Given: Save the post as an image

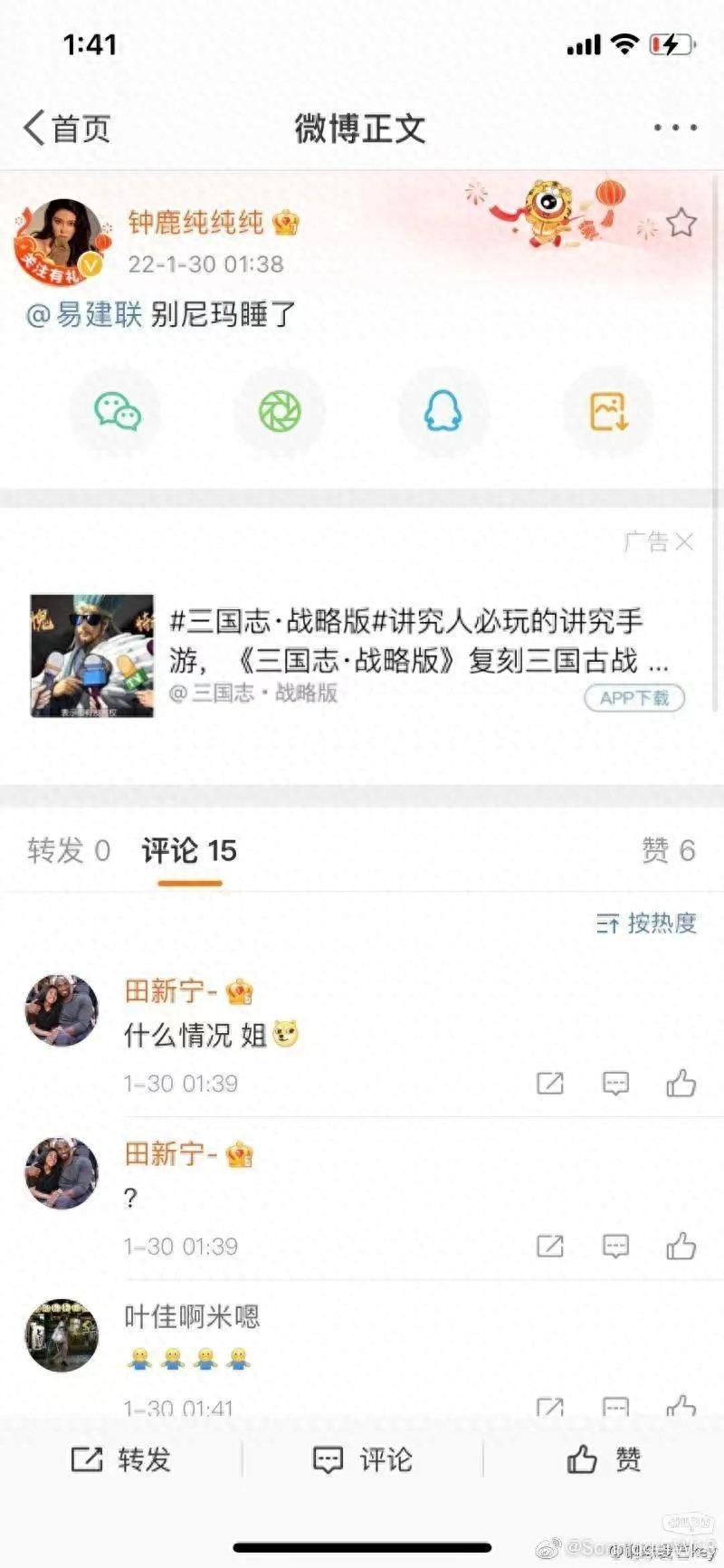Looking at the screenshot, I should (x=608, y=412).
